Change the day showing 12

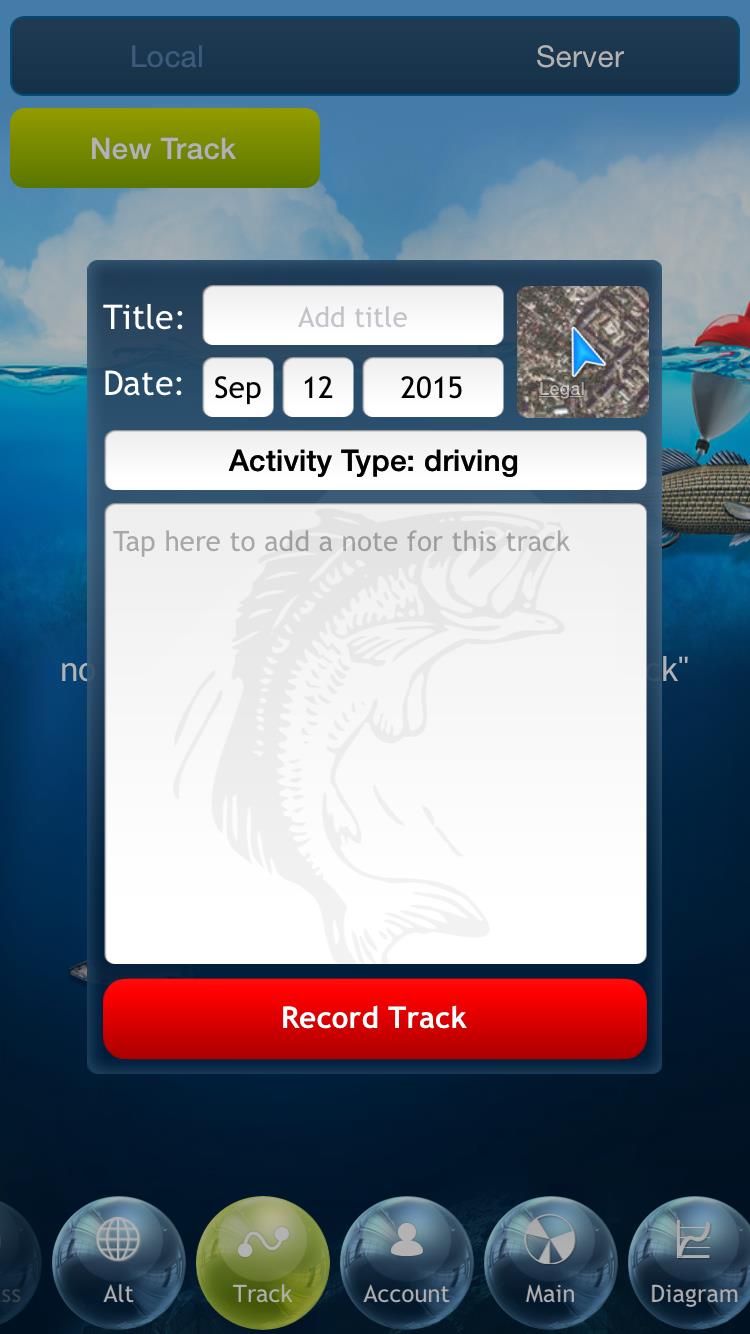[318, 387]
